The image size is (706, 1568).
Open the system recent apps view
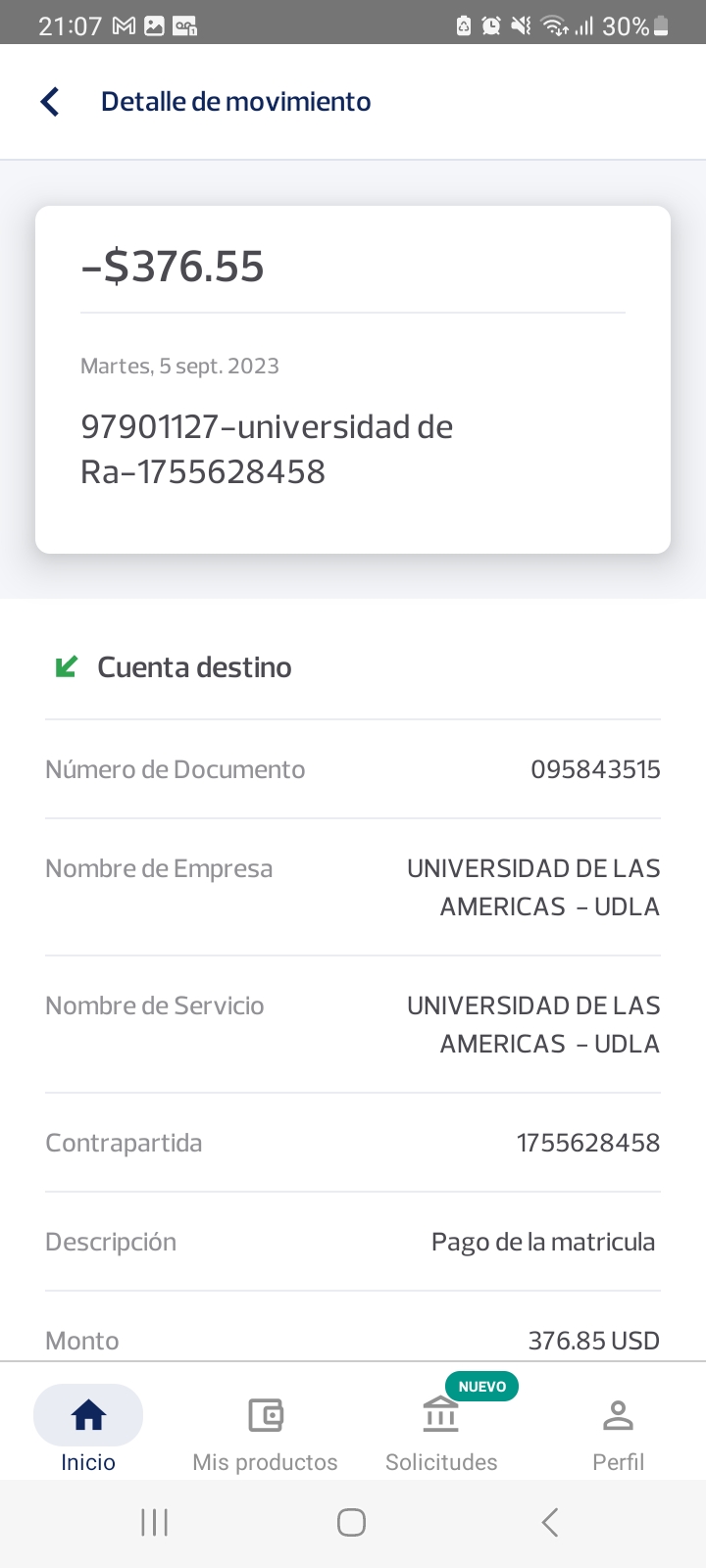(x=155, y=1522)
